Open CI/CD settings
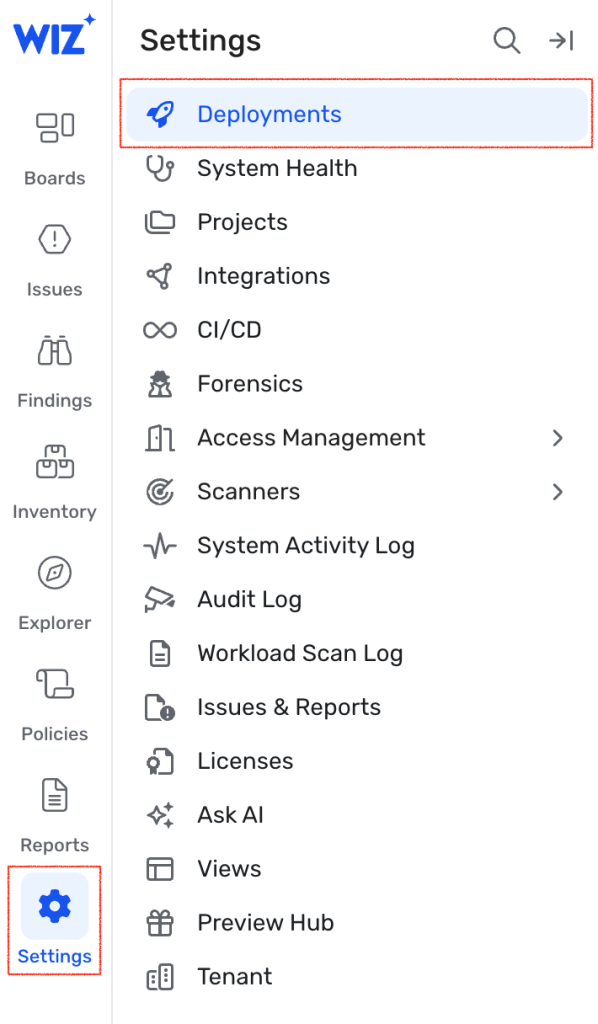598x1024 pixels. point(357,330)
